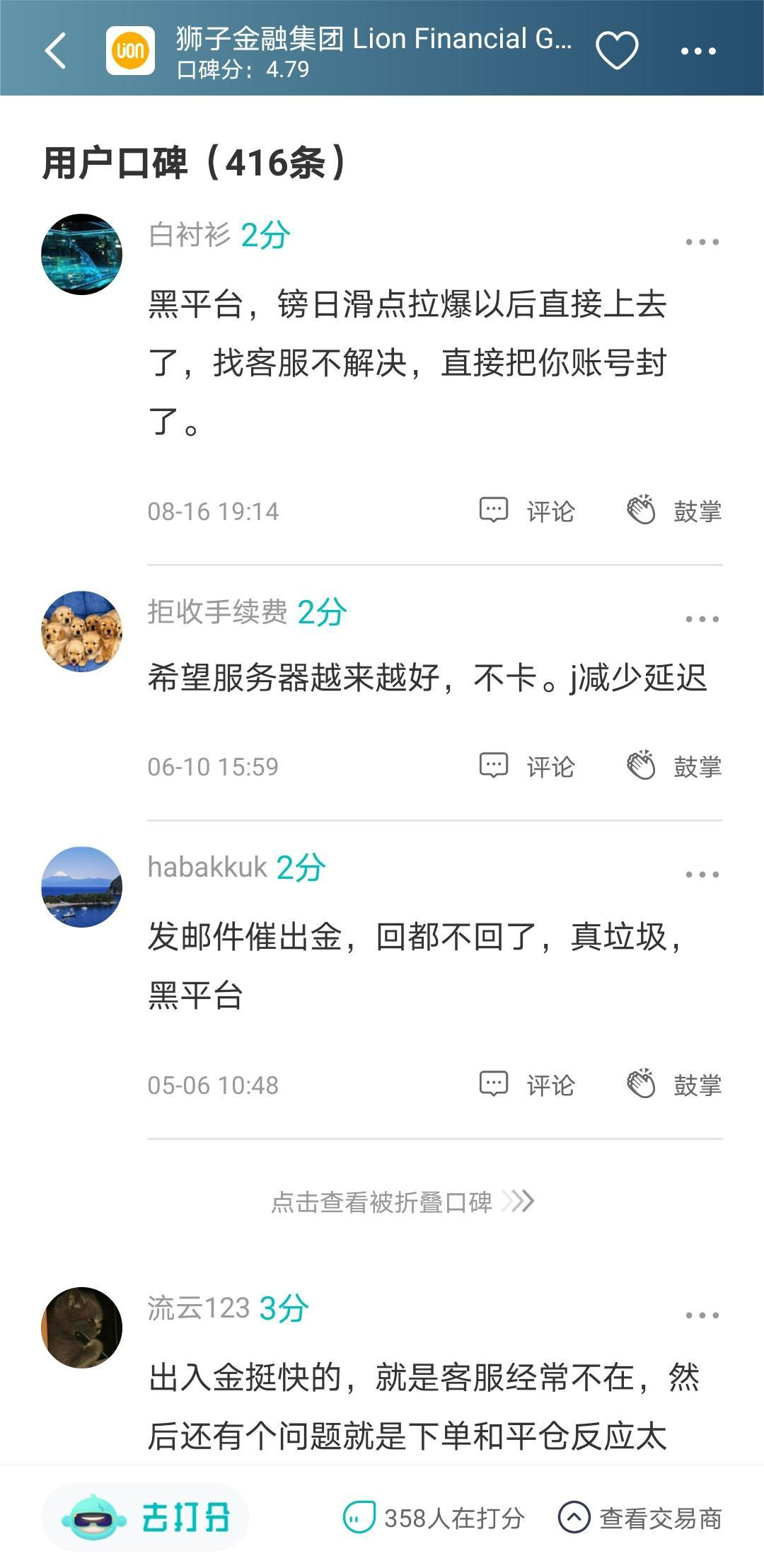Open options for 白衬衫's review
The width and height of the screenshot is (764, 1568).
702,242
